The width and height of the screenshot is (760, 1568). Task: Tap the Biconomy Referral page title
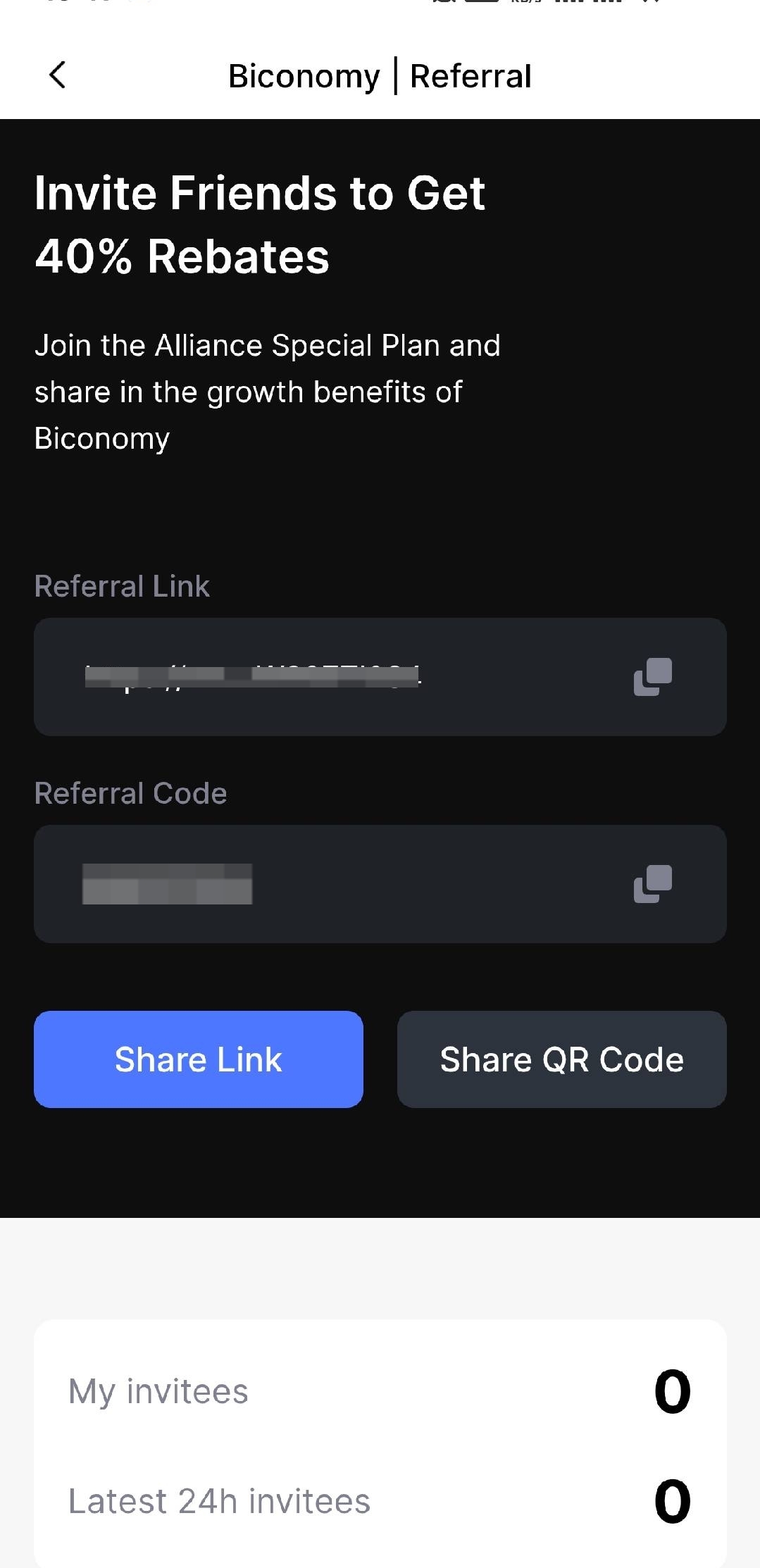coord(380,75)
